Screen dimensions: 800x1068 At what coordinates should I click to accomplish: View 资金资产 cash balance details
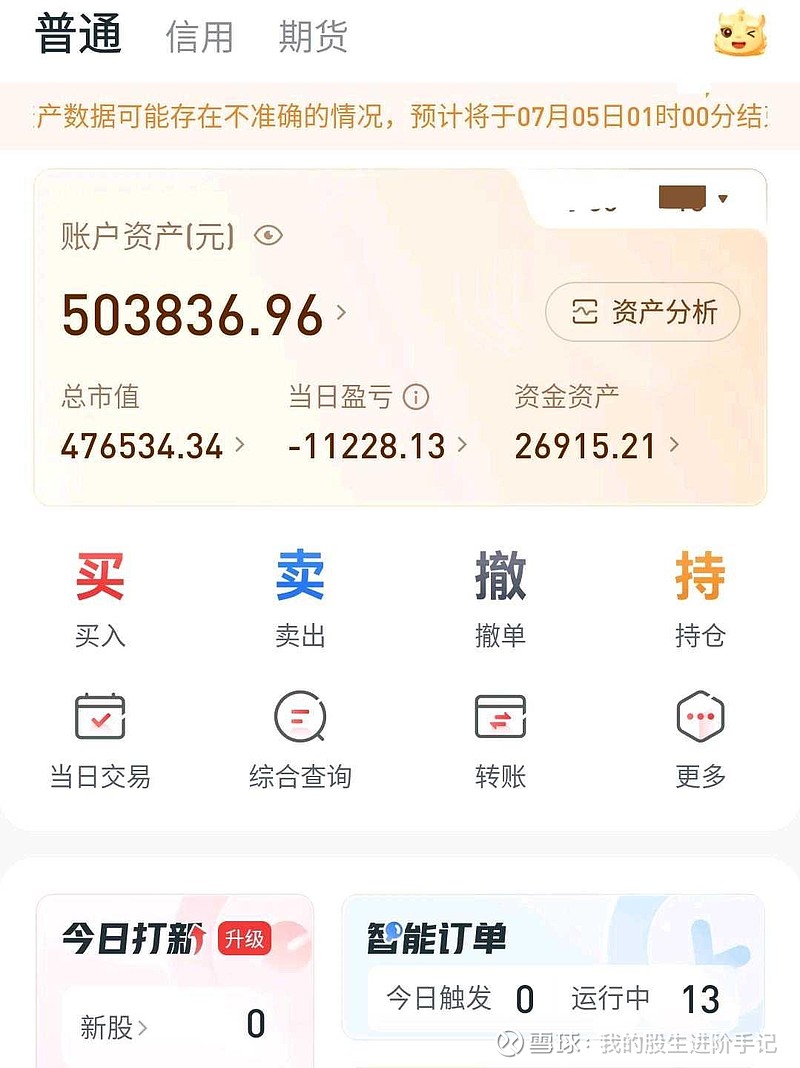click(x=596, y=445)
